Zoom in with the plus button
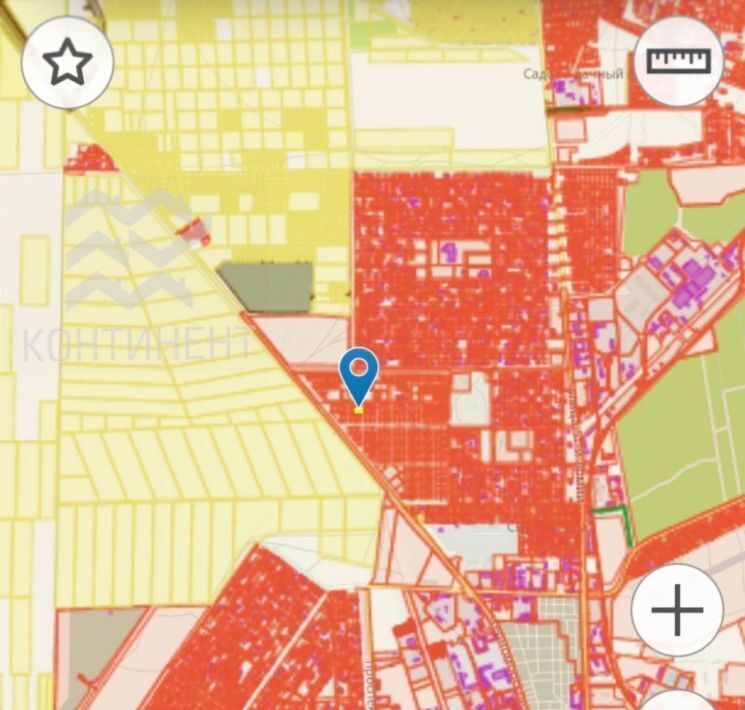Image resolution: width=745 pixels, height=710 pixels. 677,610
